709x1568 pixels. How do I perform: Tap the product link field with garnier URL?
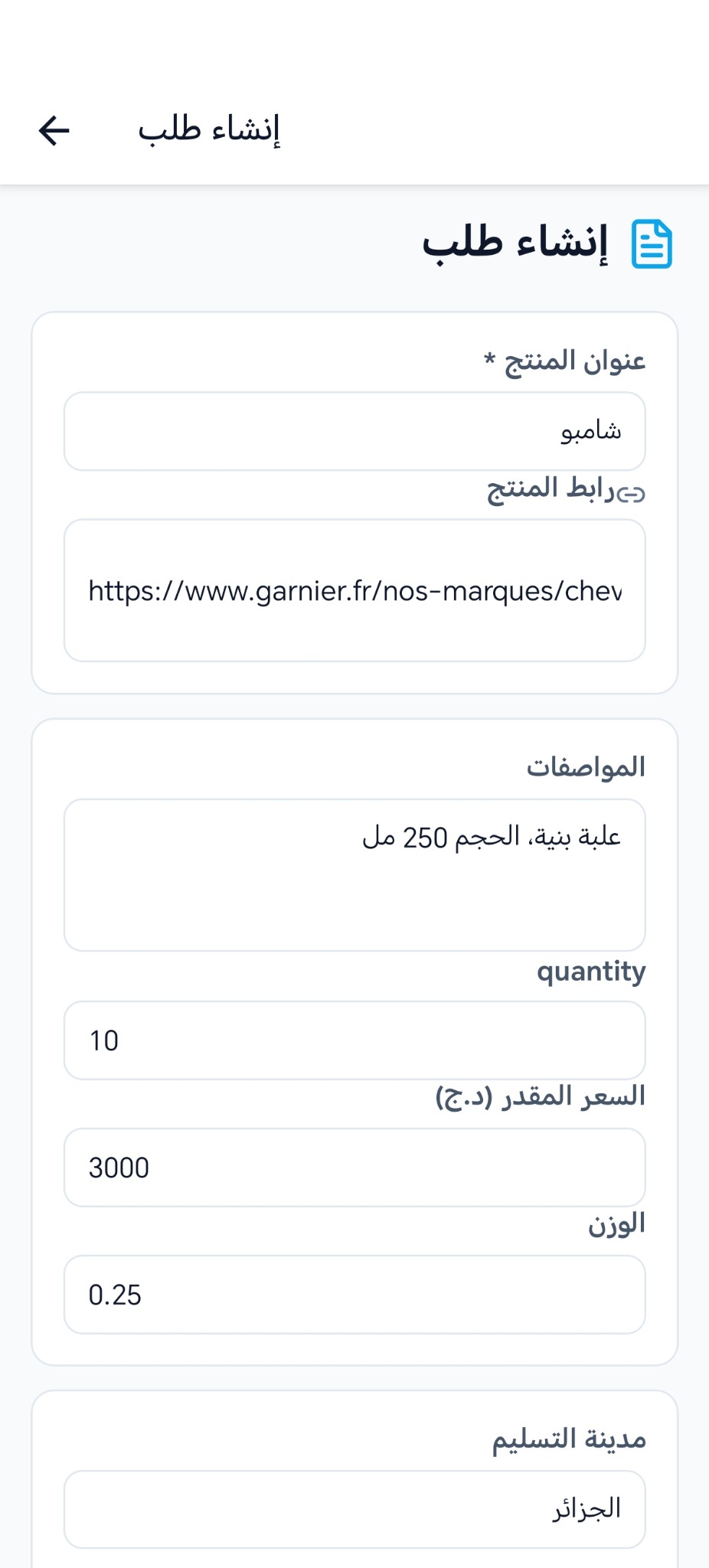pyautogui.click(x=354, y=590)
